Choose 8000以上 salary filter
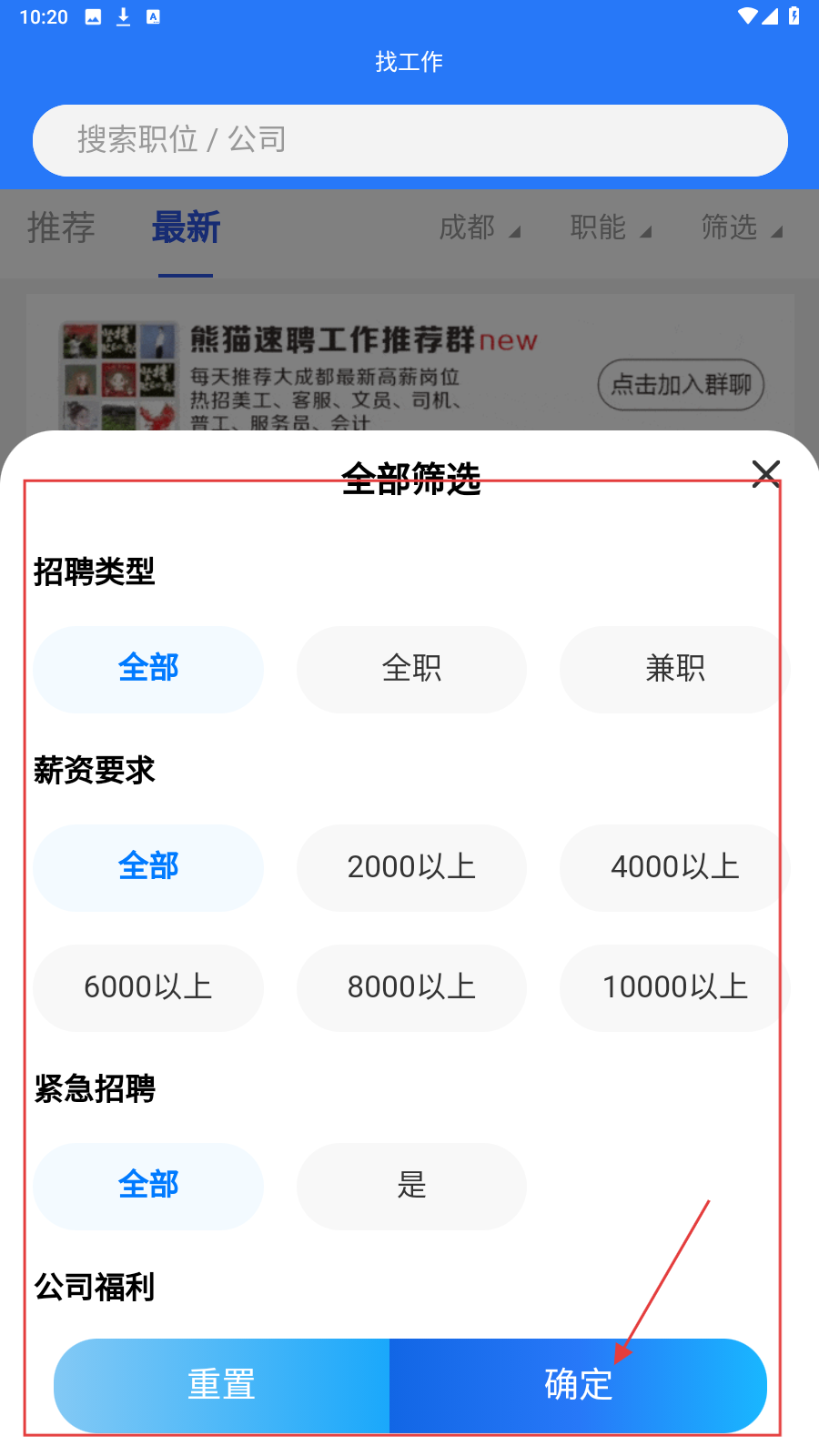 tap(411, 987)
